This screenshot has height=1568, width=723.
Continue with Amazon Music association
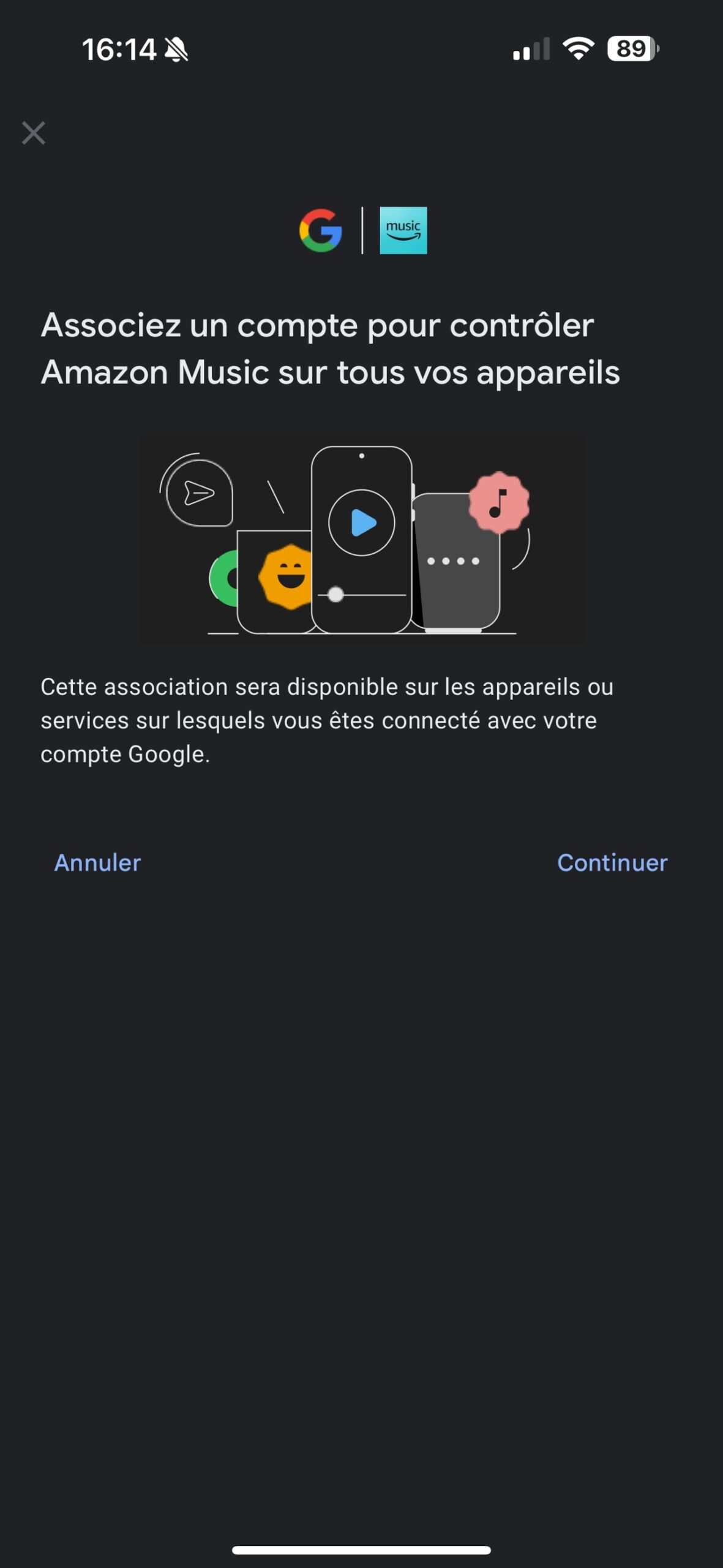(612, 862)
